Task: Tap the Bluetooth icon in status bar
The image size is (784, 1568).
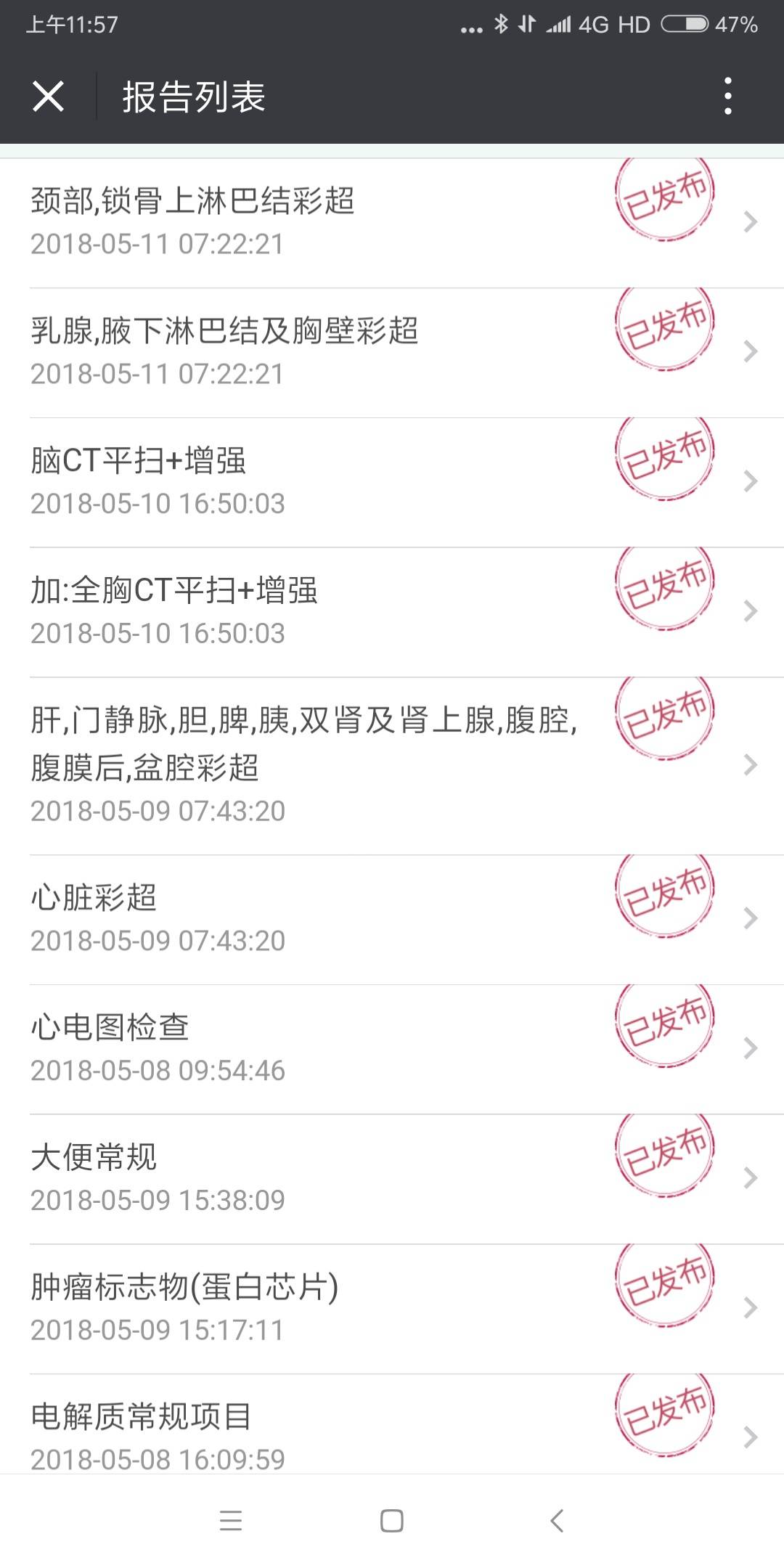Action: pos(500,24)
